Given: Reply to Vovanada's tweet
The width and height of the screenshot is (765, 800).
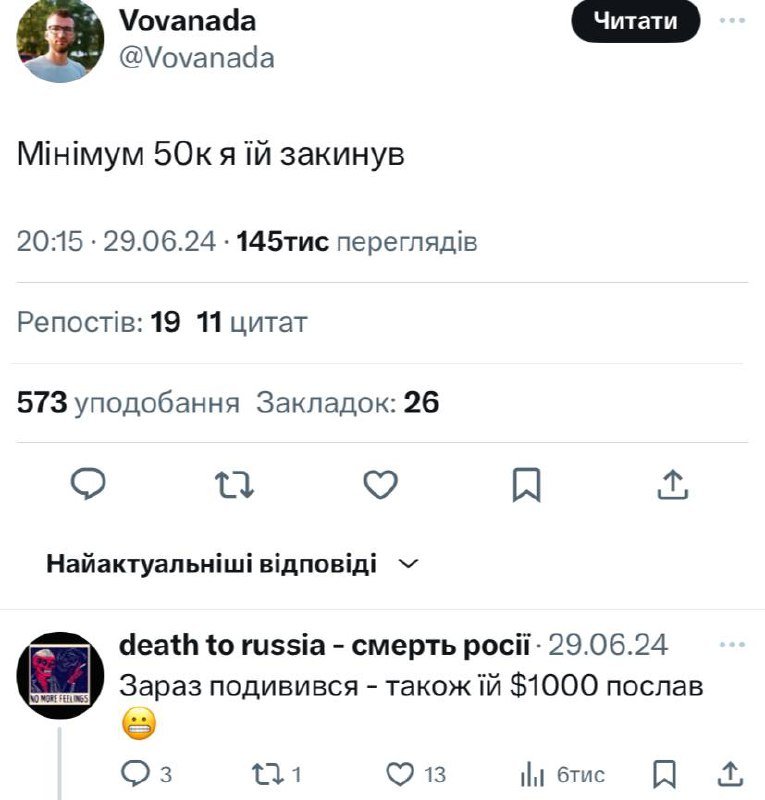Looking at the screenshot, I should tap(88, 485).
